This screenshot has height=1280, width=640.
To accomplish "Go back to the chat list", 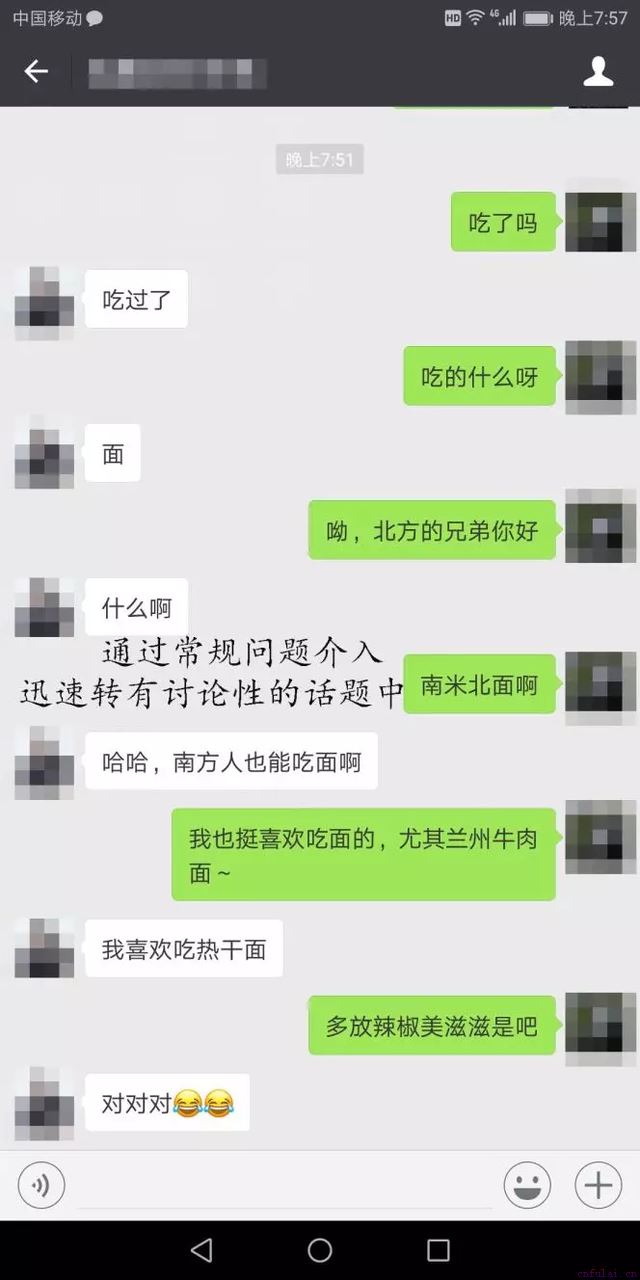I will coord(36,72).
